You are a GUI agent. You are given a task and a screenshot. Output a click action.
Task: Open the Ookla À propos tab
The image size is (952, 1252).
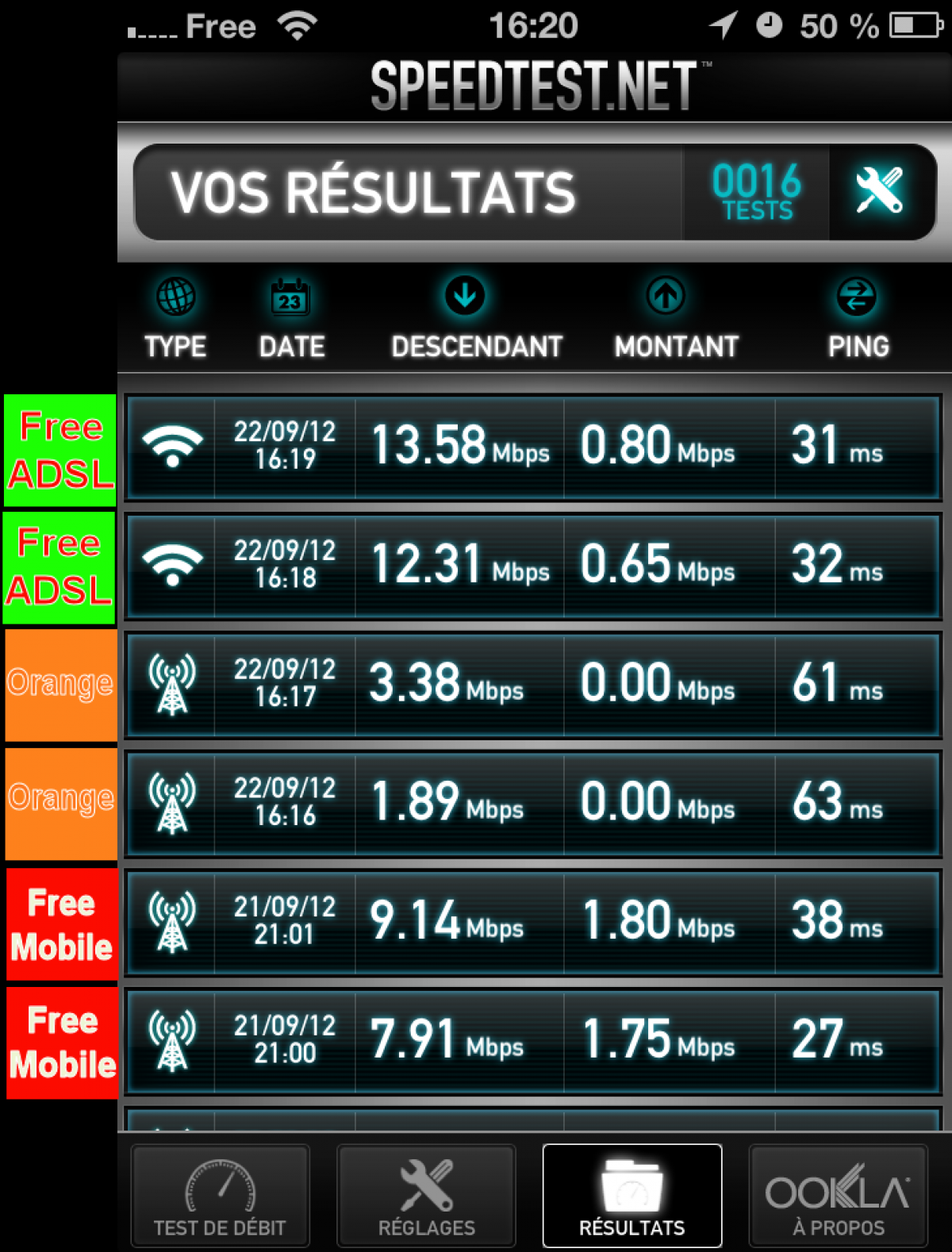pos(838,1196)
